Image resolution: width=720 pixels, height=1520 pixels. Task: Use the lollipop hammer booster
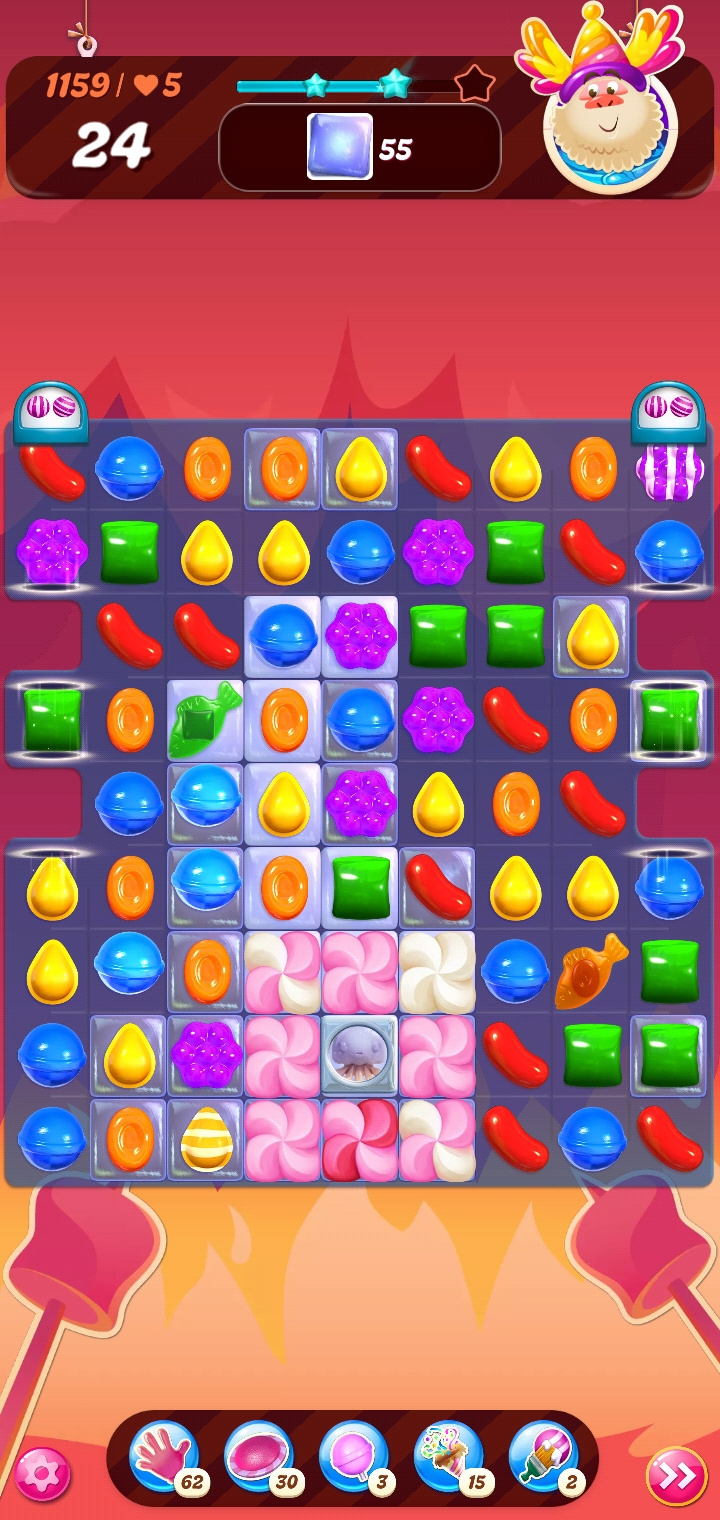click(353, 1456)
